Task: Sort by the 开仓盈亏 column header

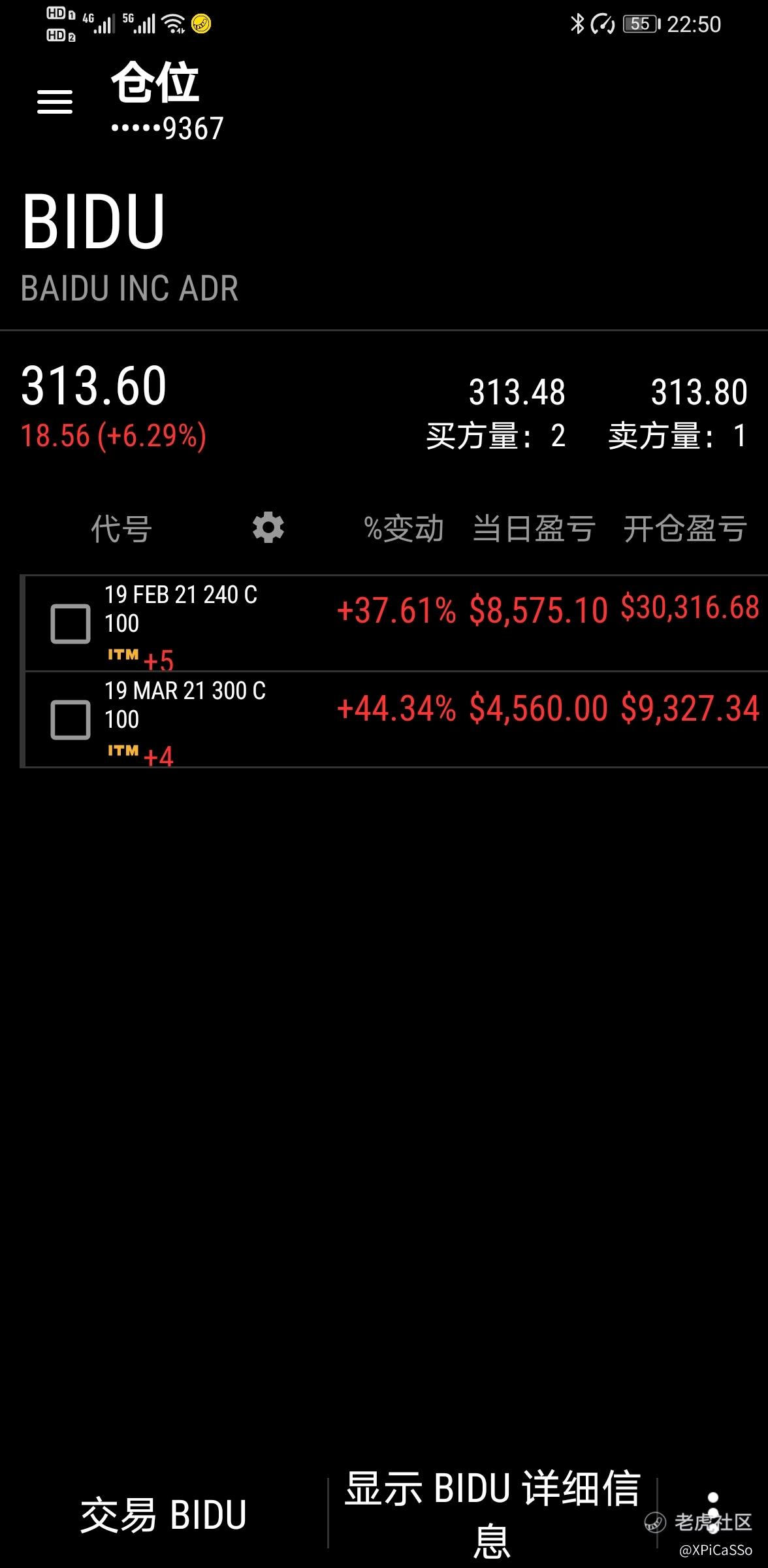Action: click(685, 528)
